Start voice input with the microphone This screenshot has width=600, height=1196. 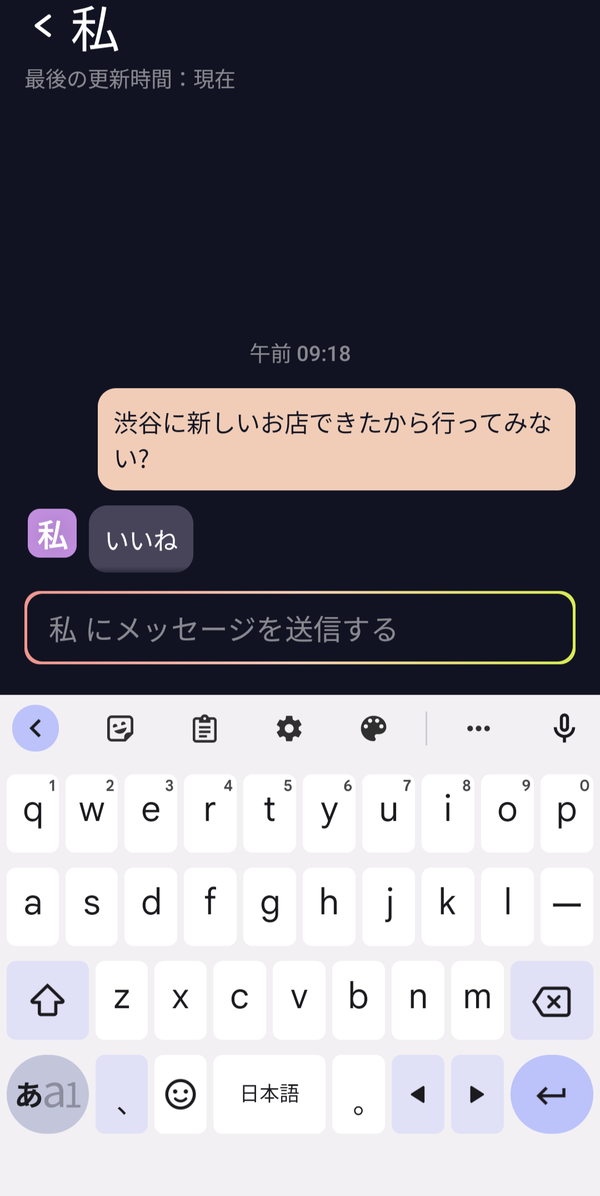click(x=563, y=729)
